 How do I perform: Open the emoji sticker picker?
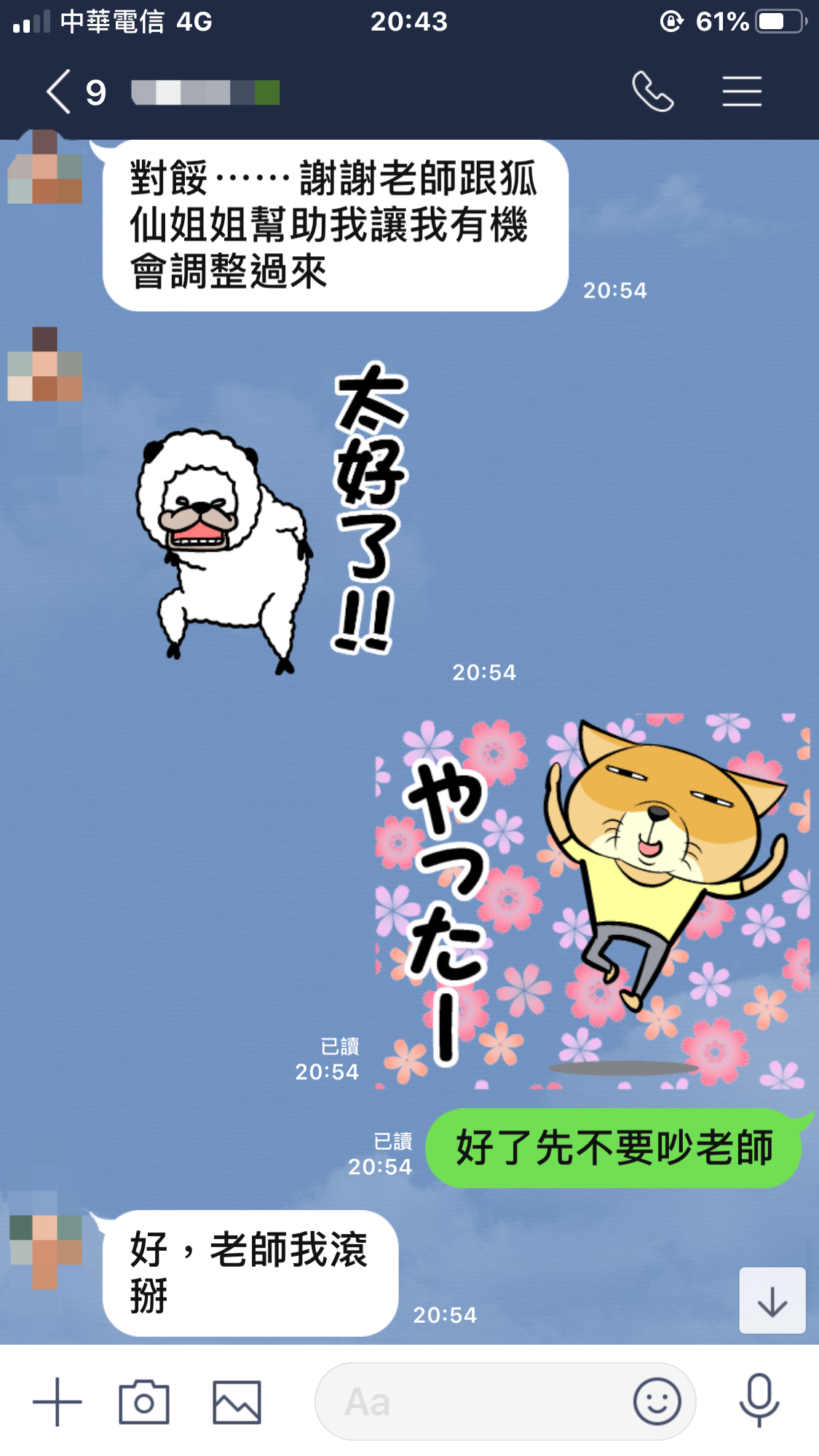click(657, 1401)
